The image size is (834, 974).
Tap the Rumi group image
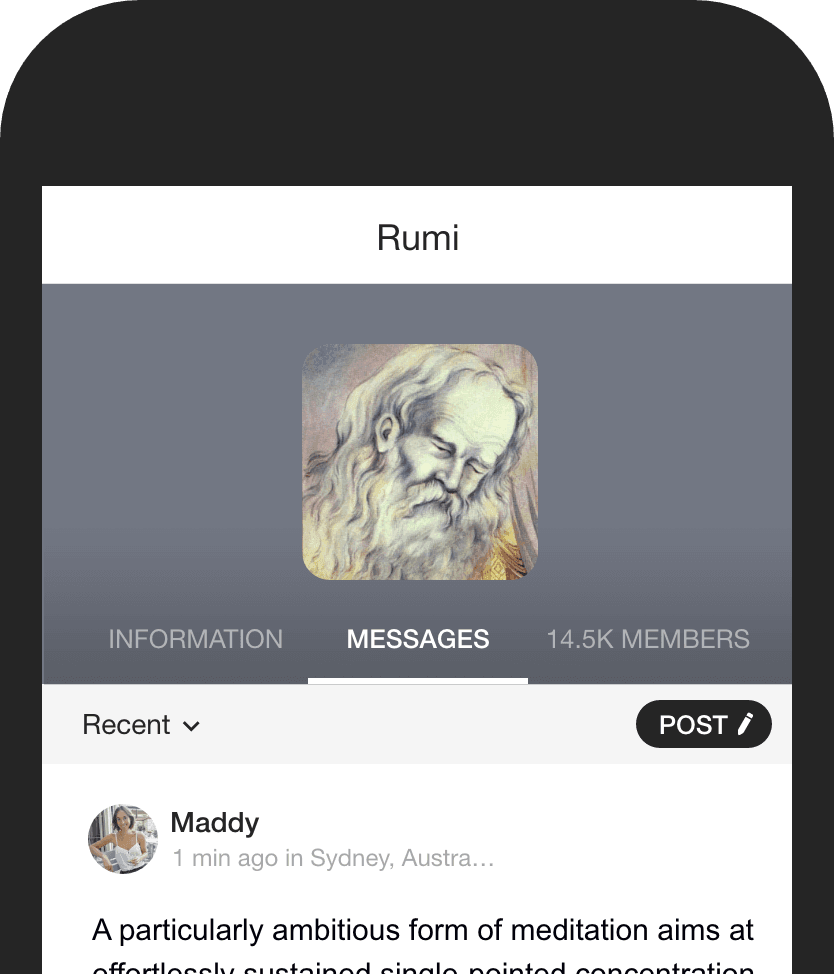tap(420, 462)
